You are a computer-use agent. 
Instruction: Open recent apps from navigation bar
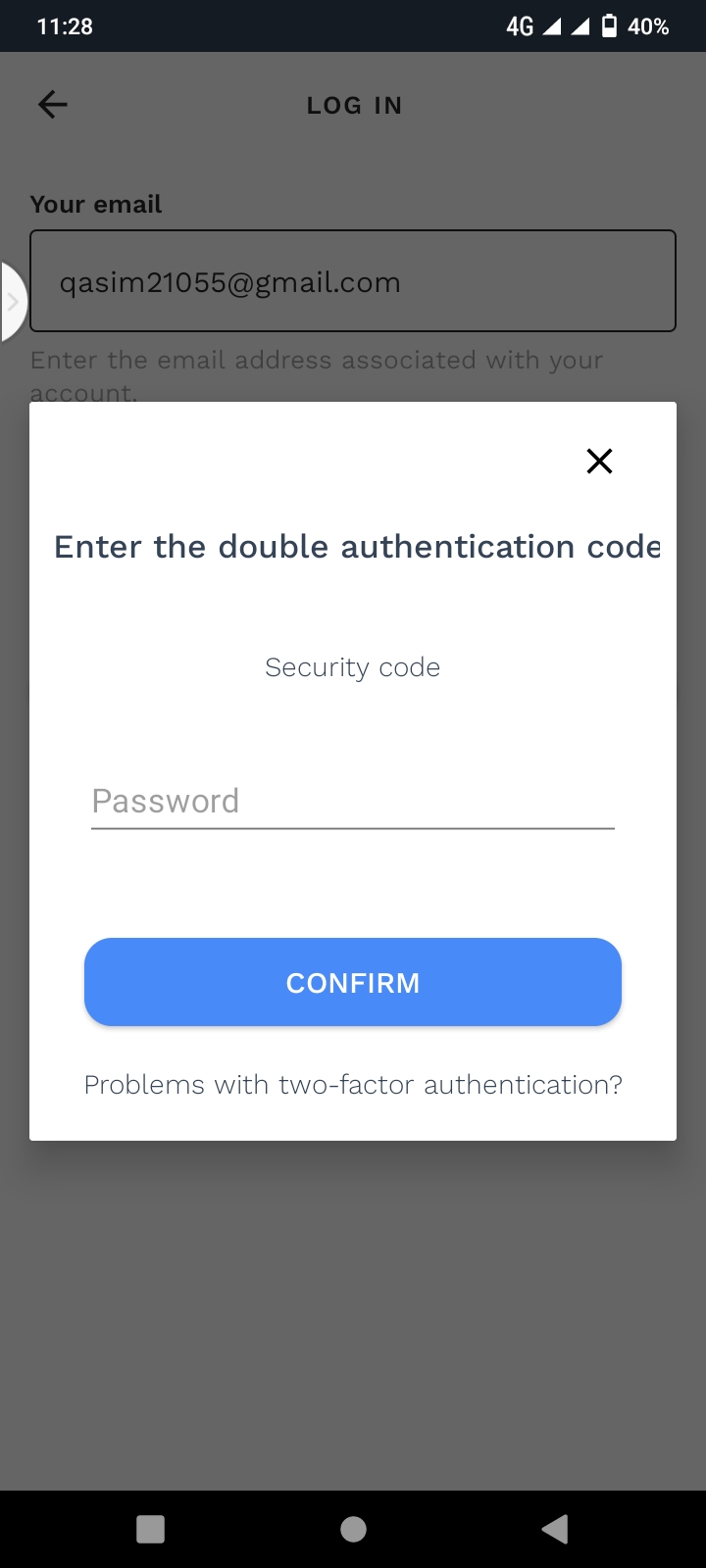[151, 1529]
